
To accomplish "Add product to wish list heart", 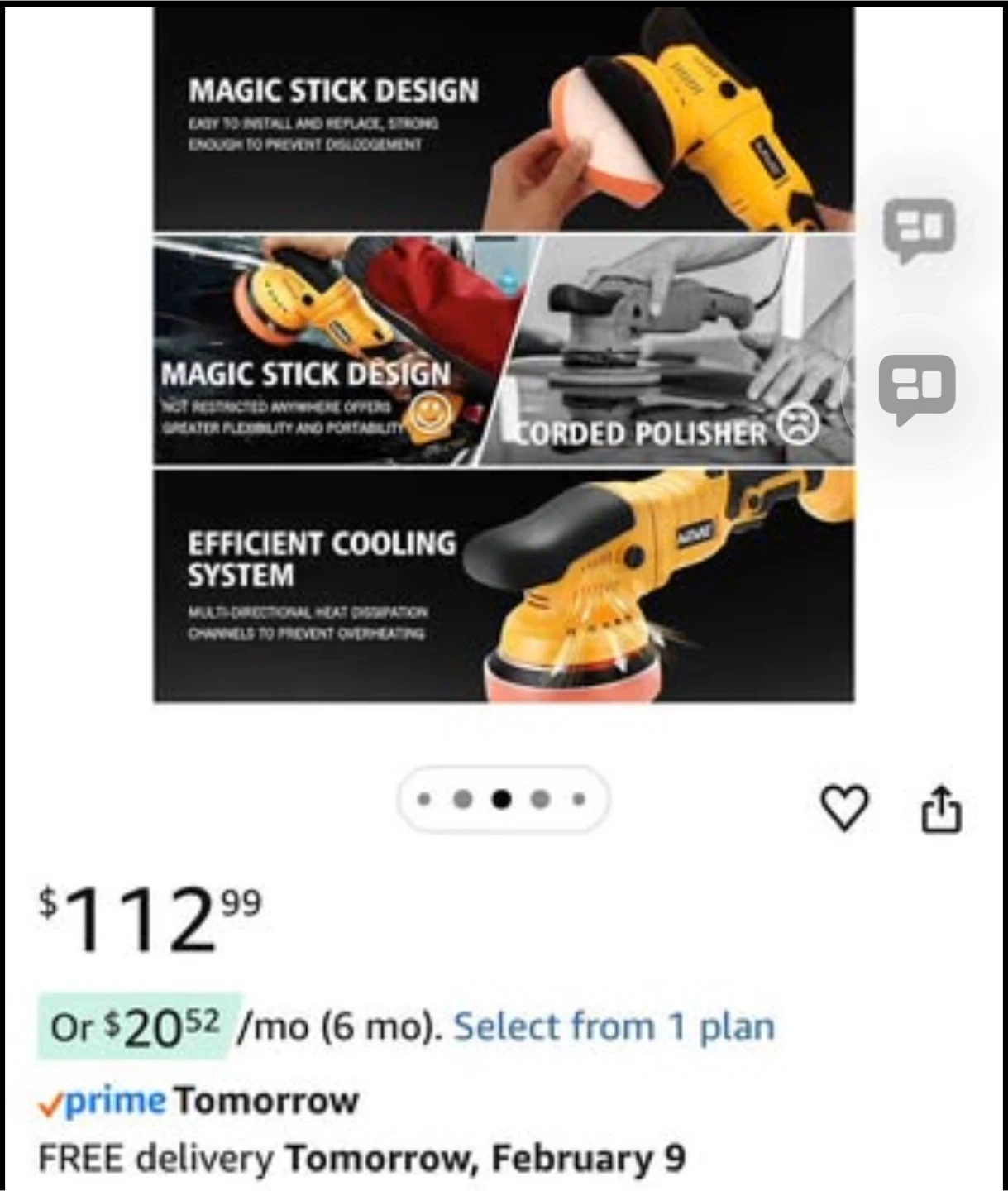I will pos(843,806).
